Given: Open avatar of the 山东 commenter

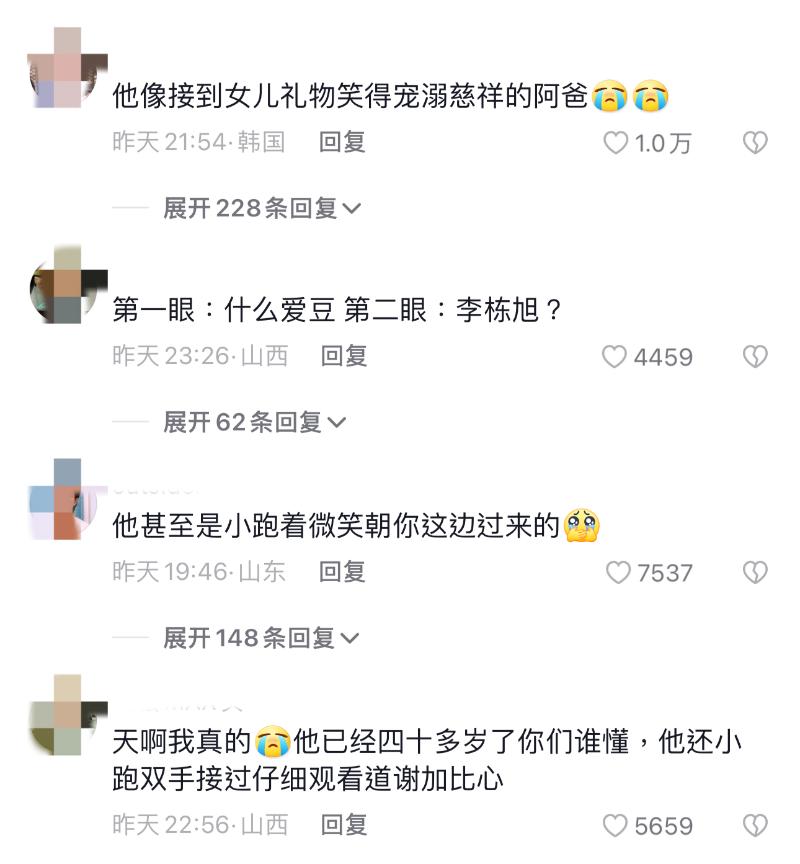Looking at the screenshot, I should tap(68, 500).
